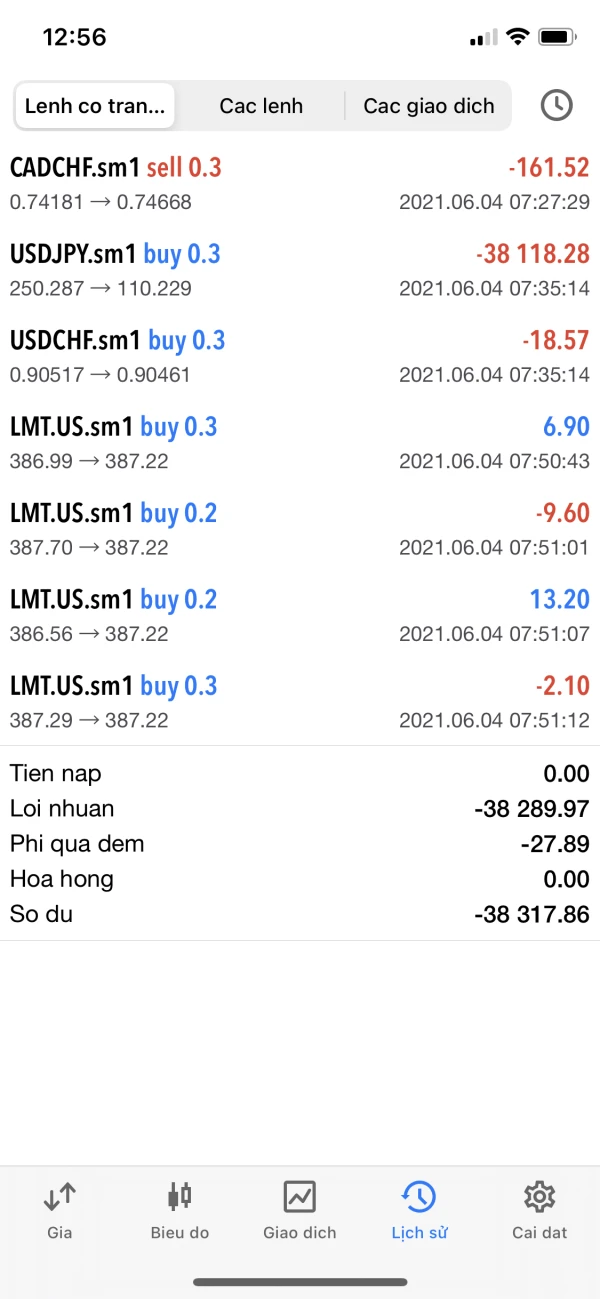Switch to the Cac giao dich segment
The height and width of the screenshot is (1299, 600).
(x=428, y=106)
